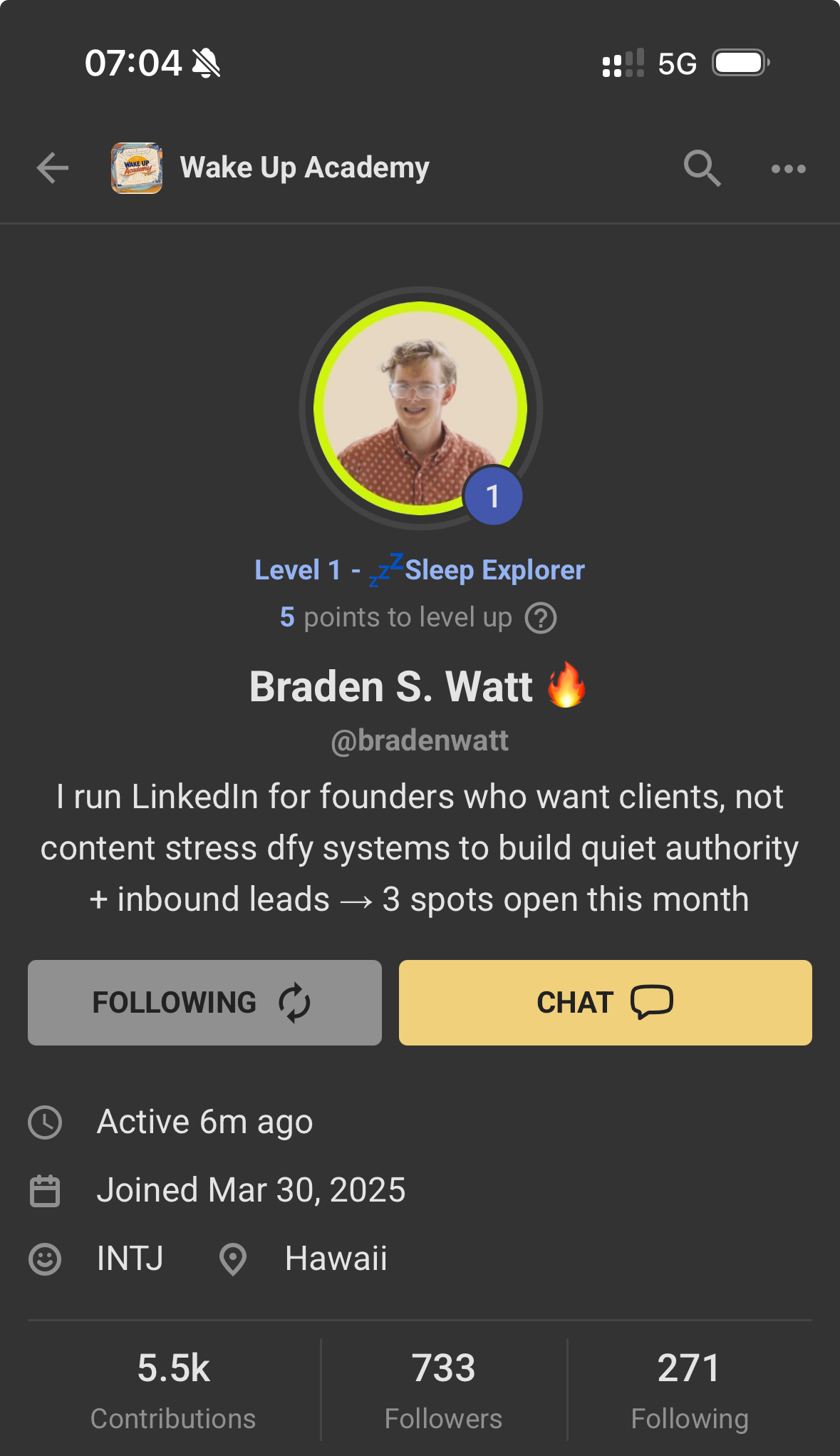The height and width of the screenshot is (1456, 840).
Task: Tap the smiley icon beside INTJ
Action: pos(45,1259)
